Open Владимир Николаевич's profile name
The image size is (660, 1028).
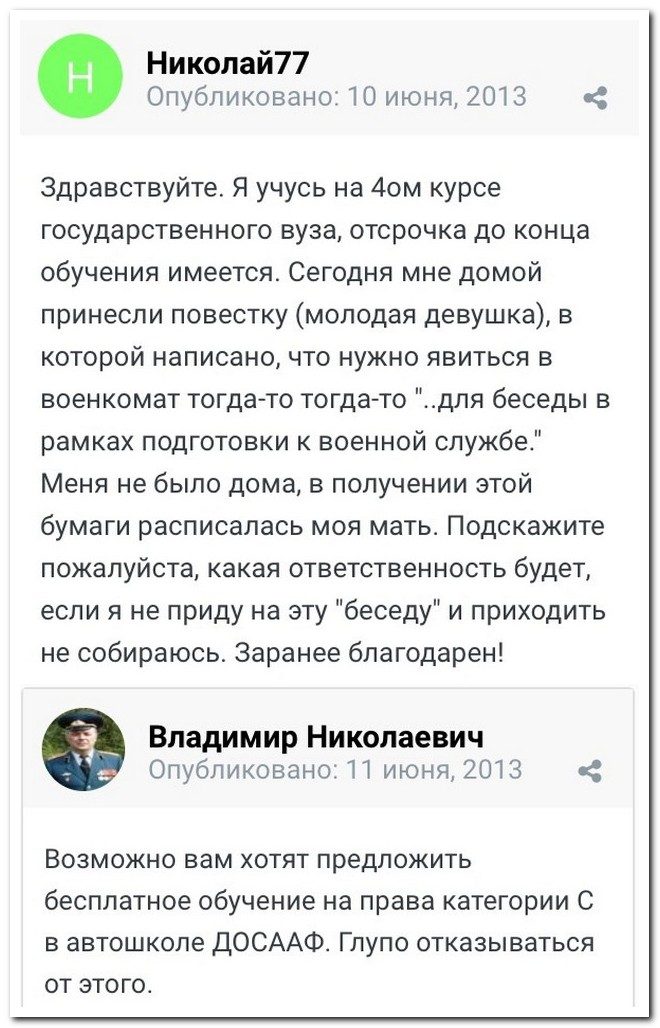316,737
